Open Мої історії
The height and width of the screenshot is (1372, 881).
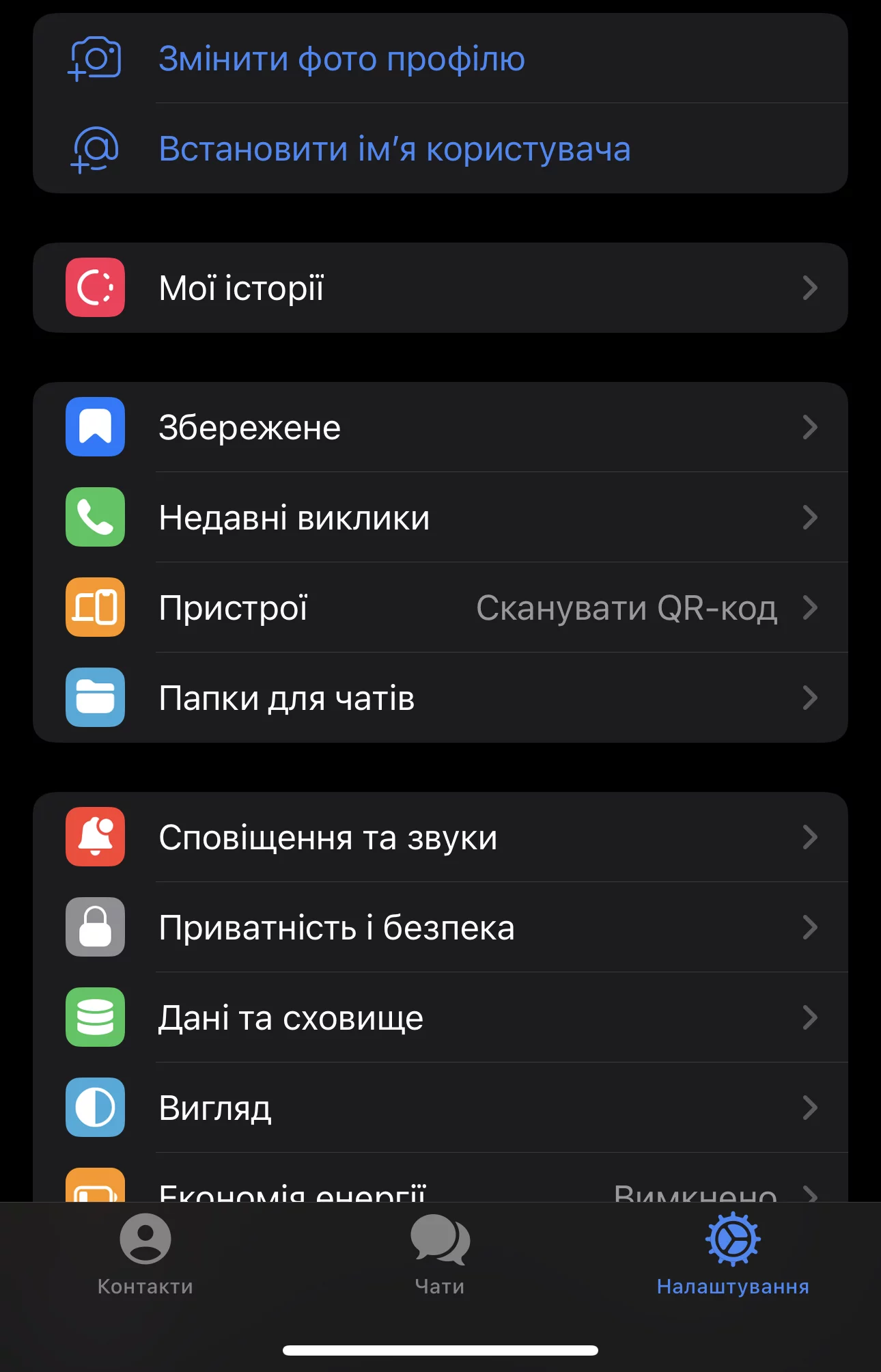coord(440,288)
